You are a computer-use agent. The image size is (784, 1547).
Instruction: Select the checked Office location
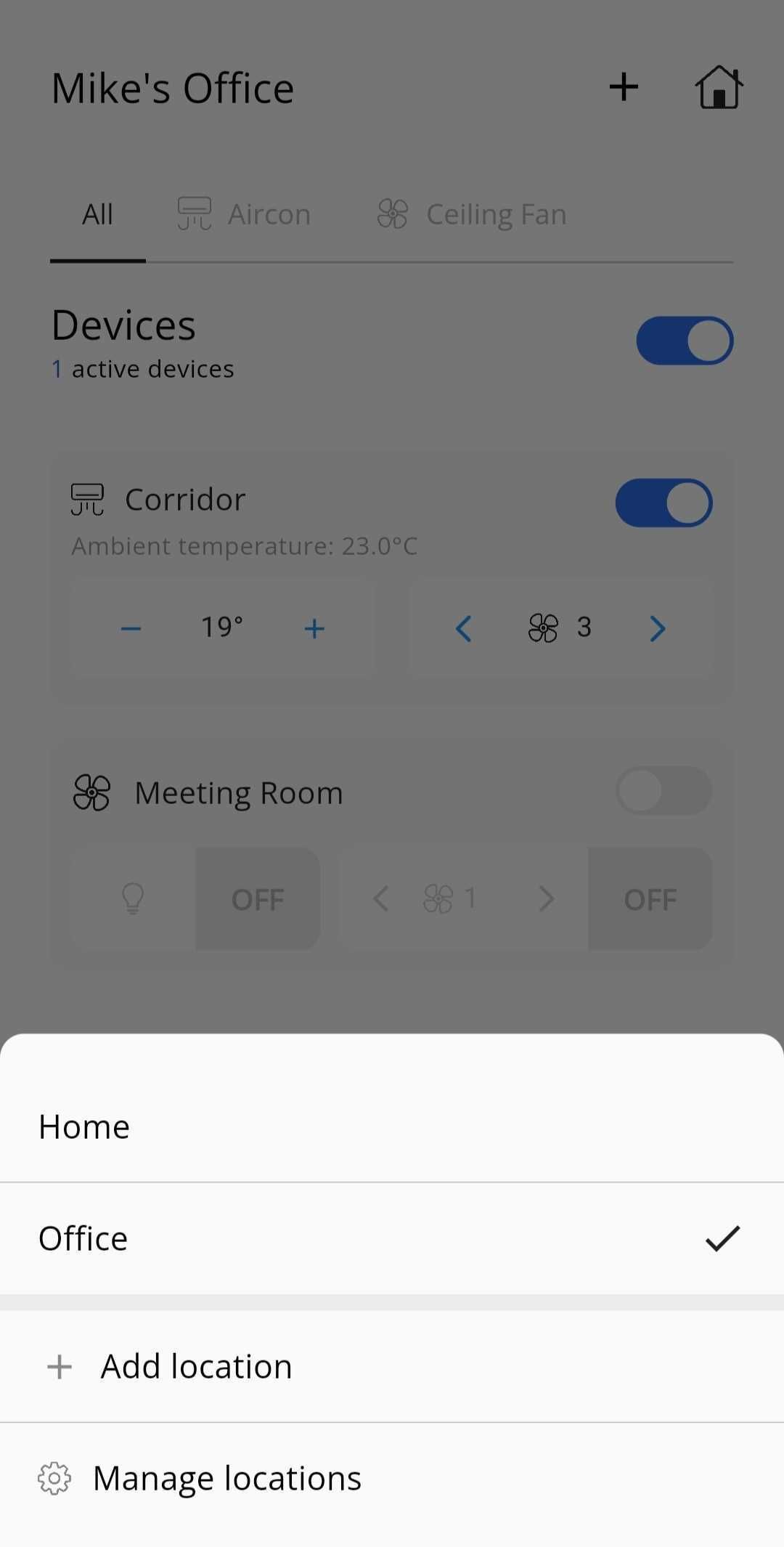pos(83,1238)
